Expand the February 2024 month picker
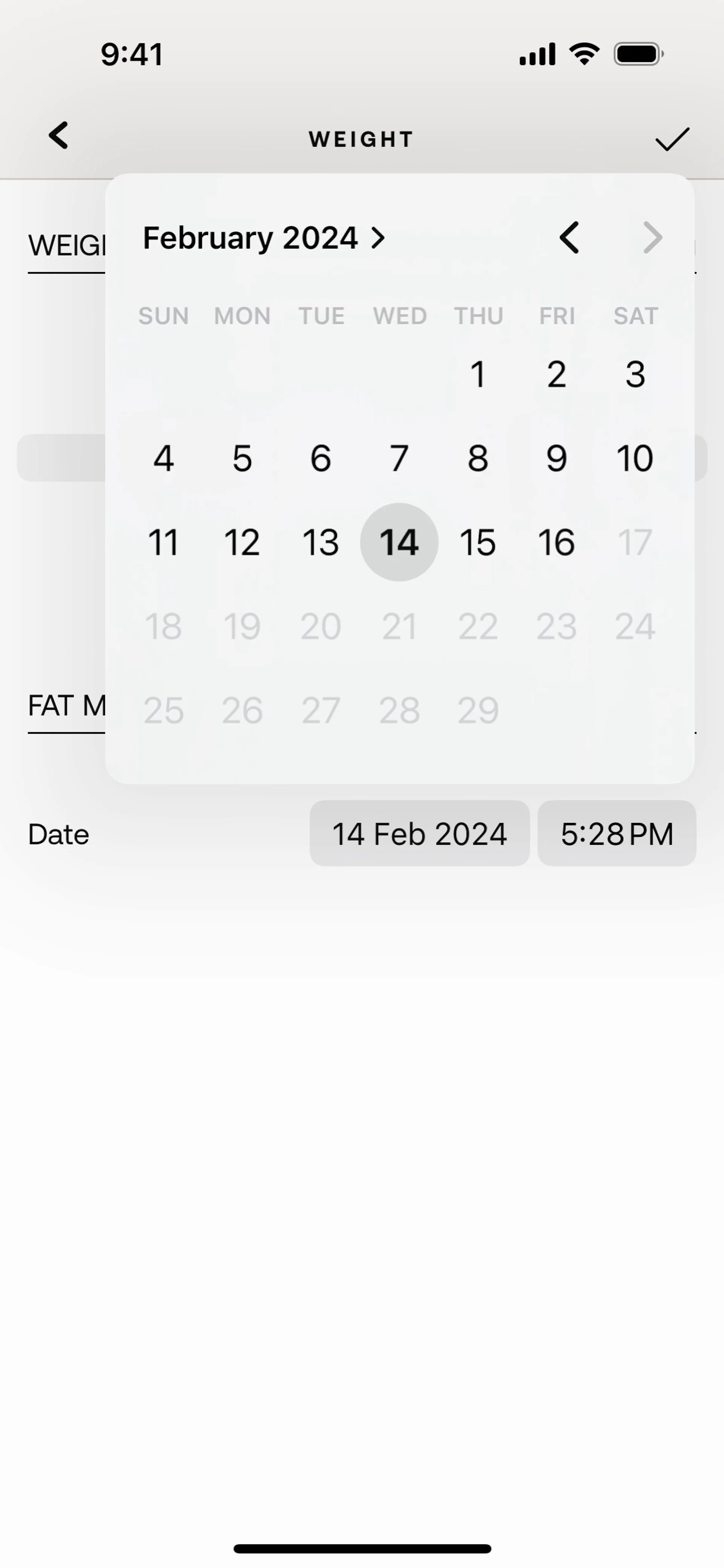 click(x=264, y=238)
